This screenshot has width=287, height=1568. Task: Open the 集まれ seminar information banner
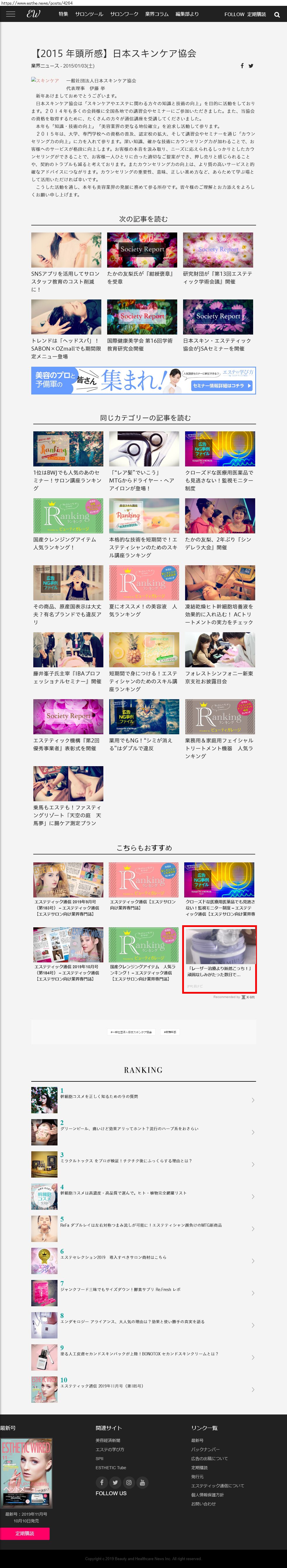pyautogui.click(x=144, y=380)
